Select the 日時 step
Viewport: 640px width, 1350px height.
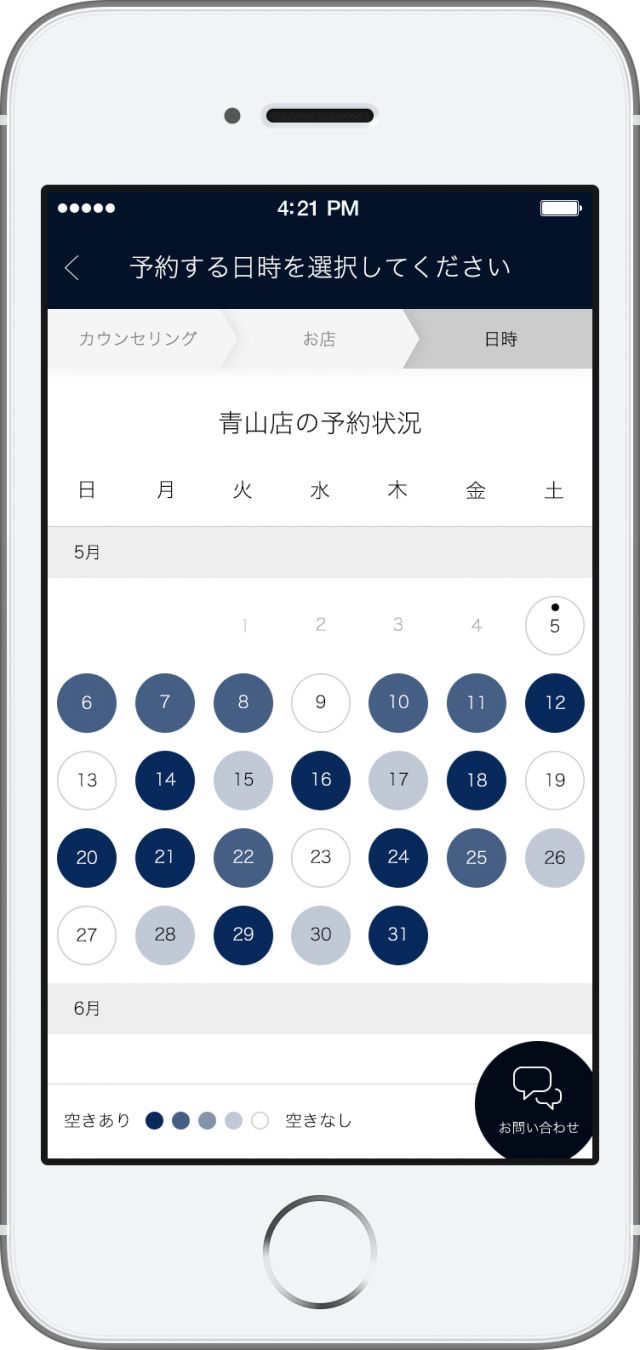(500, 339)
